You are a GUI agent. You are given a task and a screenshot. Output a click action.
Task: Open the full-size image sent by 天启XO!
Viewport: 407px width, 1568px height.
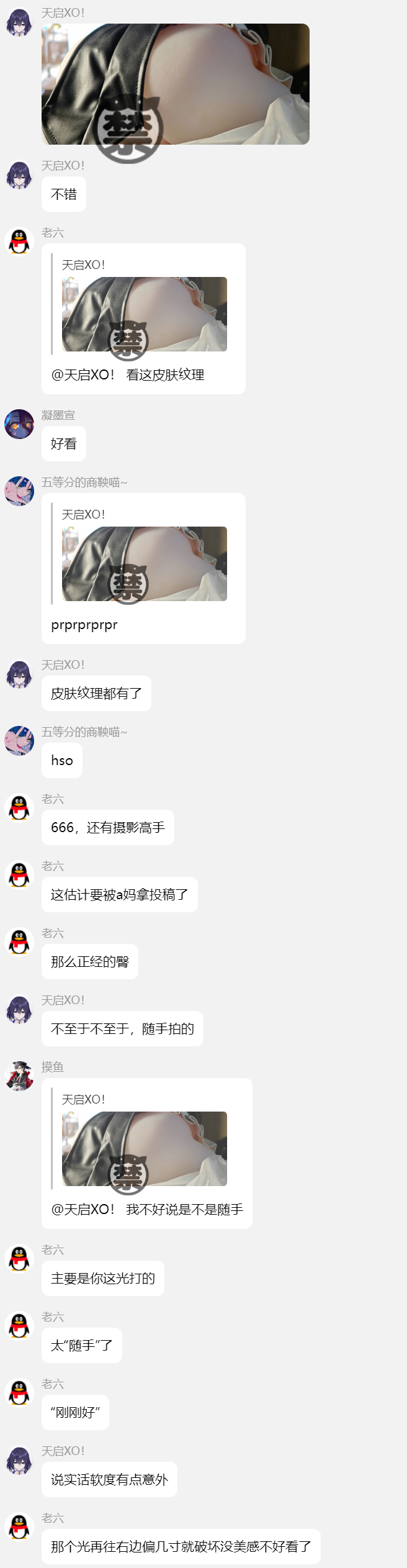point(175,84)
